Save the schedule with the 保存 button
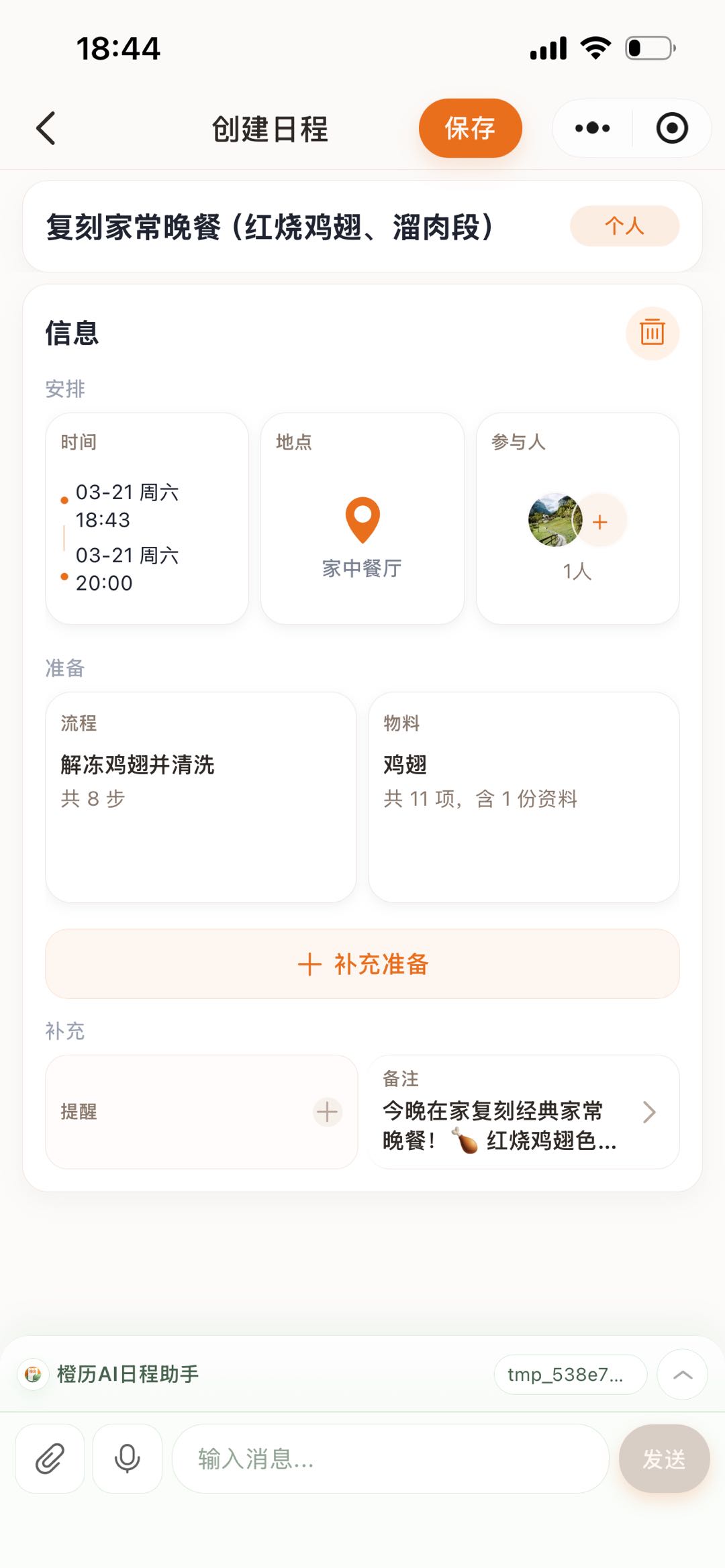Image resolution: width=725 pixels, height=1568 pixels. point(470,128)
